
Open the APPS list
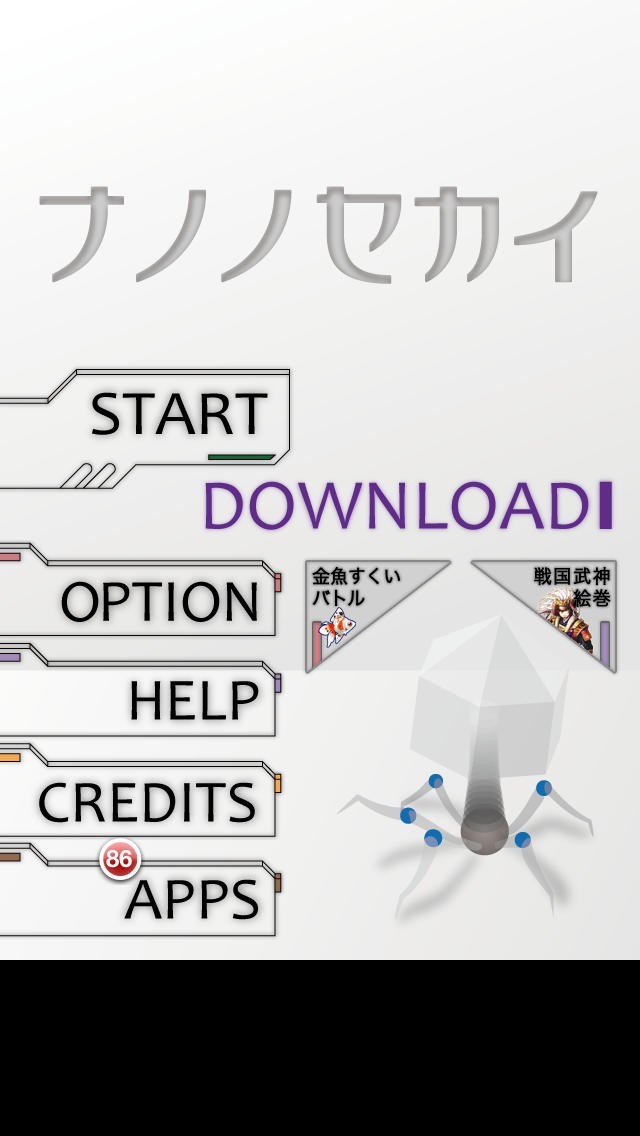click(192, 900)
